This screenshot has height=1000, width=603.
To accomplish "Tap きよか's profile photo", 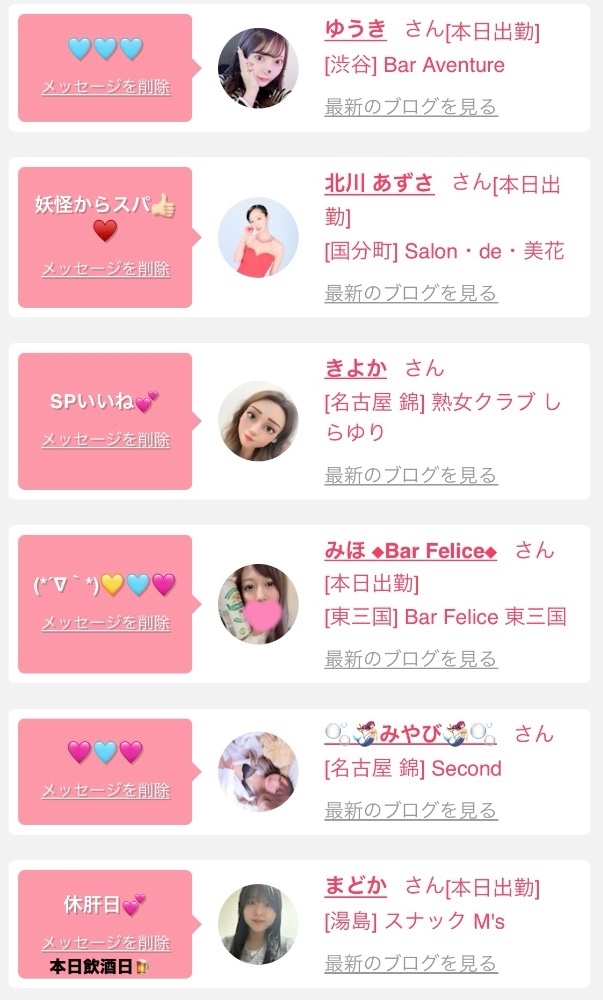I will click(258, 421).
